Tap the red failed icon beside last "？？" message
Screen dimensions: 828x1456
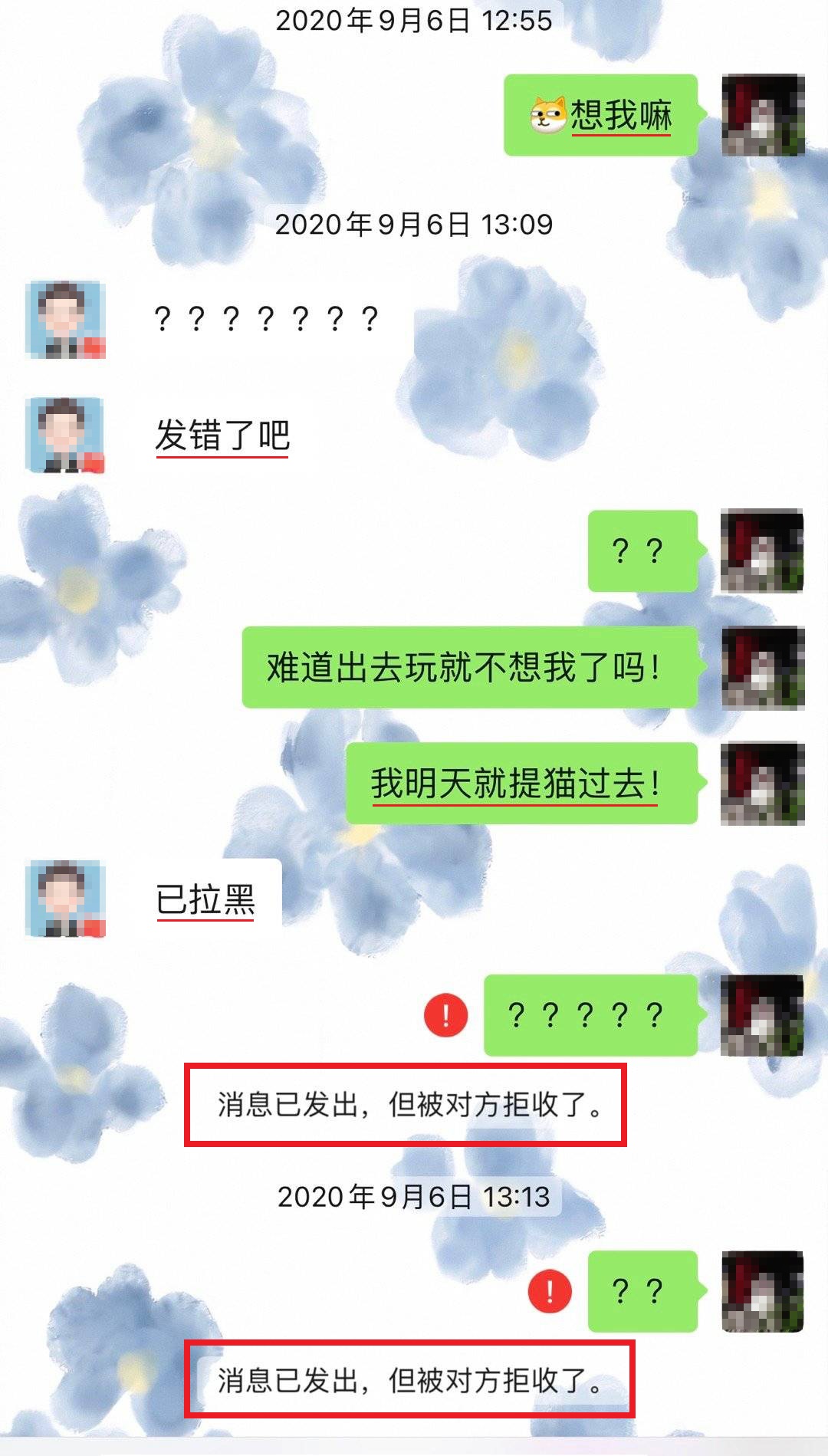tap(550, 1291)
